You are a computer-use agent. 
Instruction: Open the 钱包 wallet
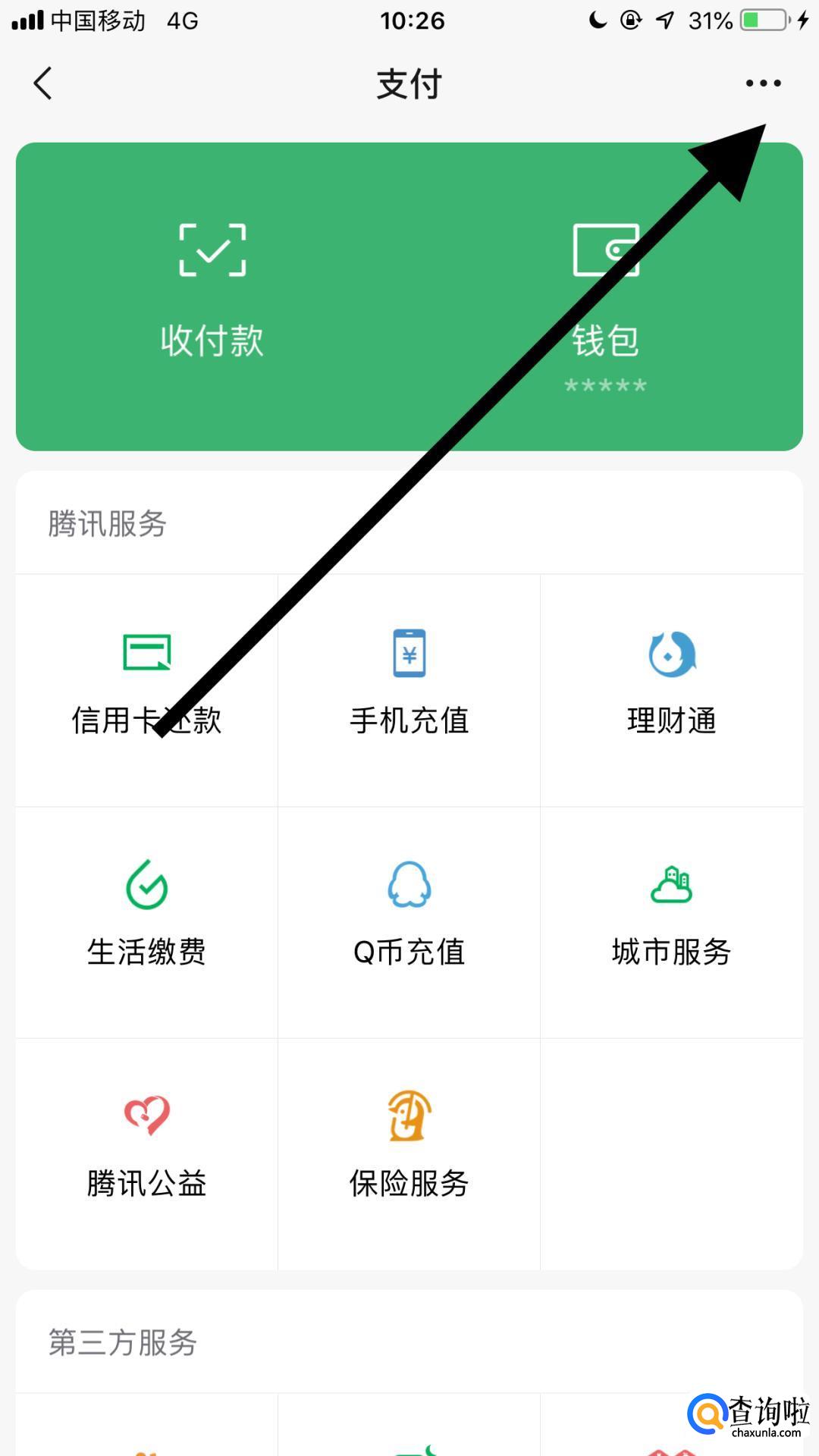[x=606, y=296]
